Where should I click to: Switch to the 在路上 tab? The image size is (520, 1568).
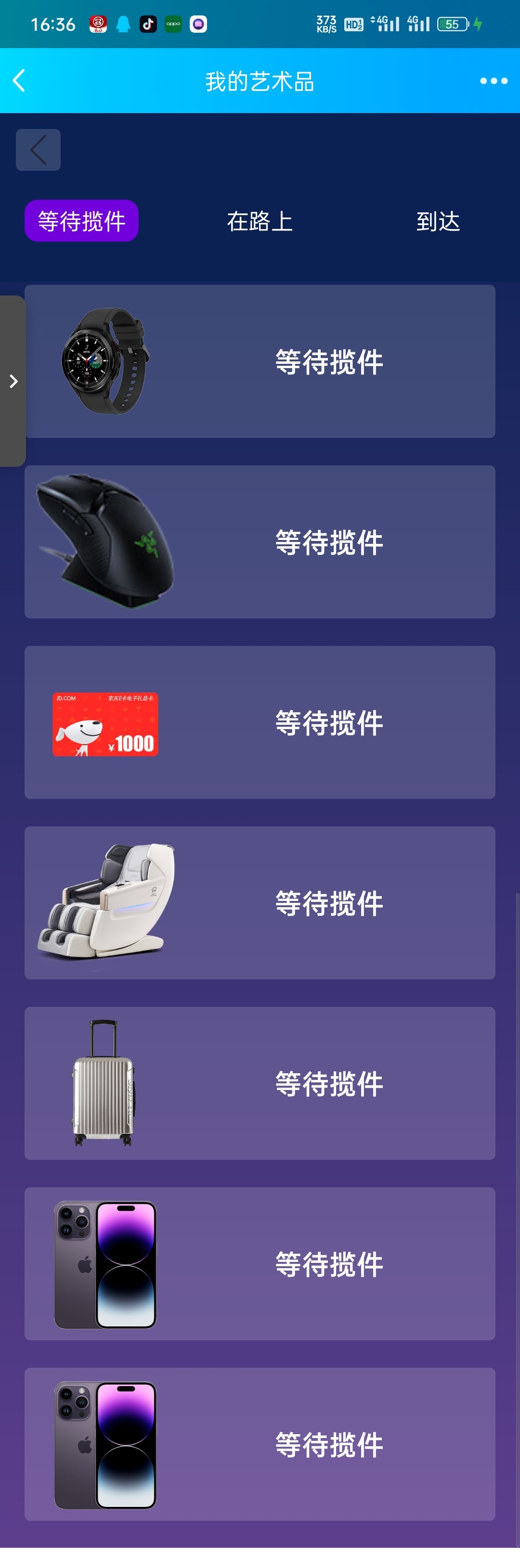(260, 221)
